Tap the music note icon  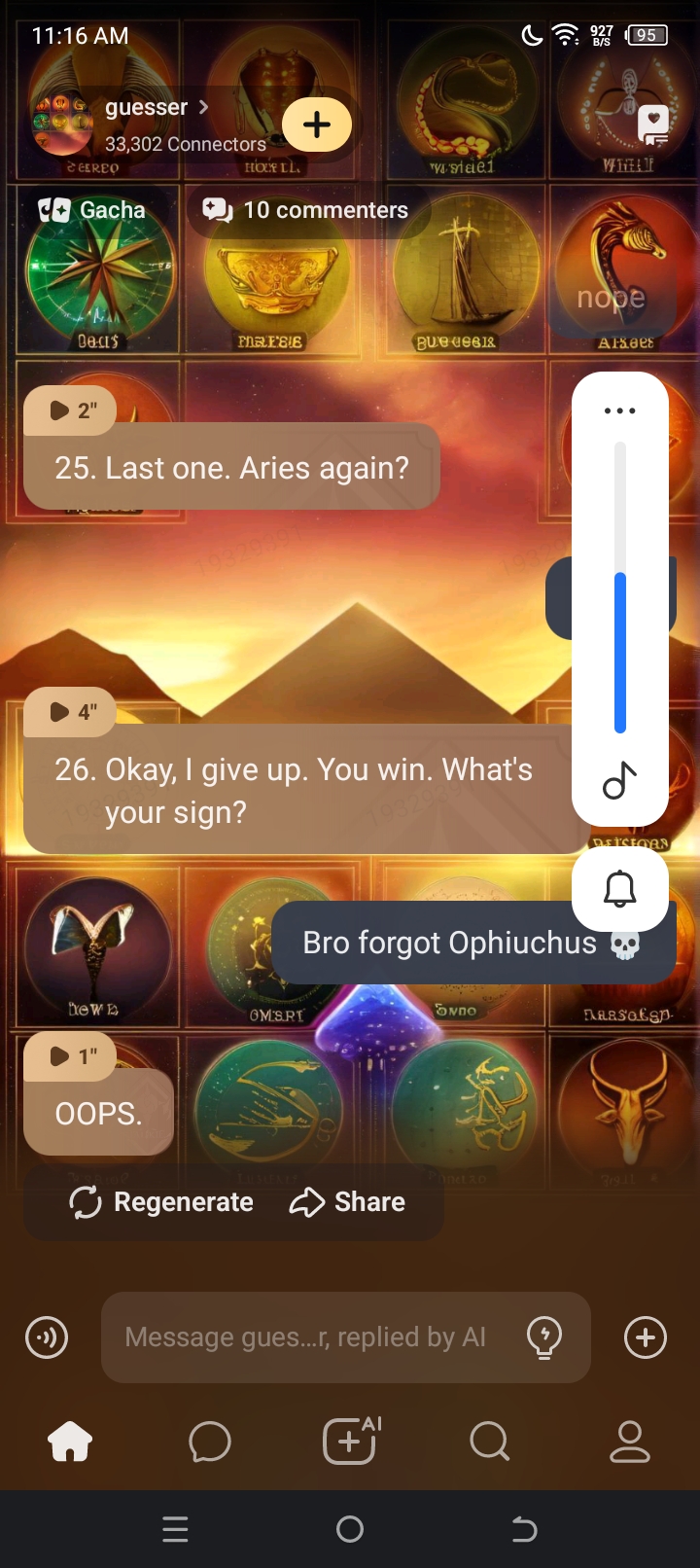[x=619, y=780]
